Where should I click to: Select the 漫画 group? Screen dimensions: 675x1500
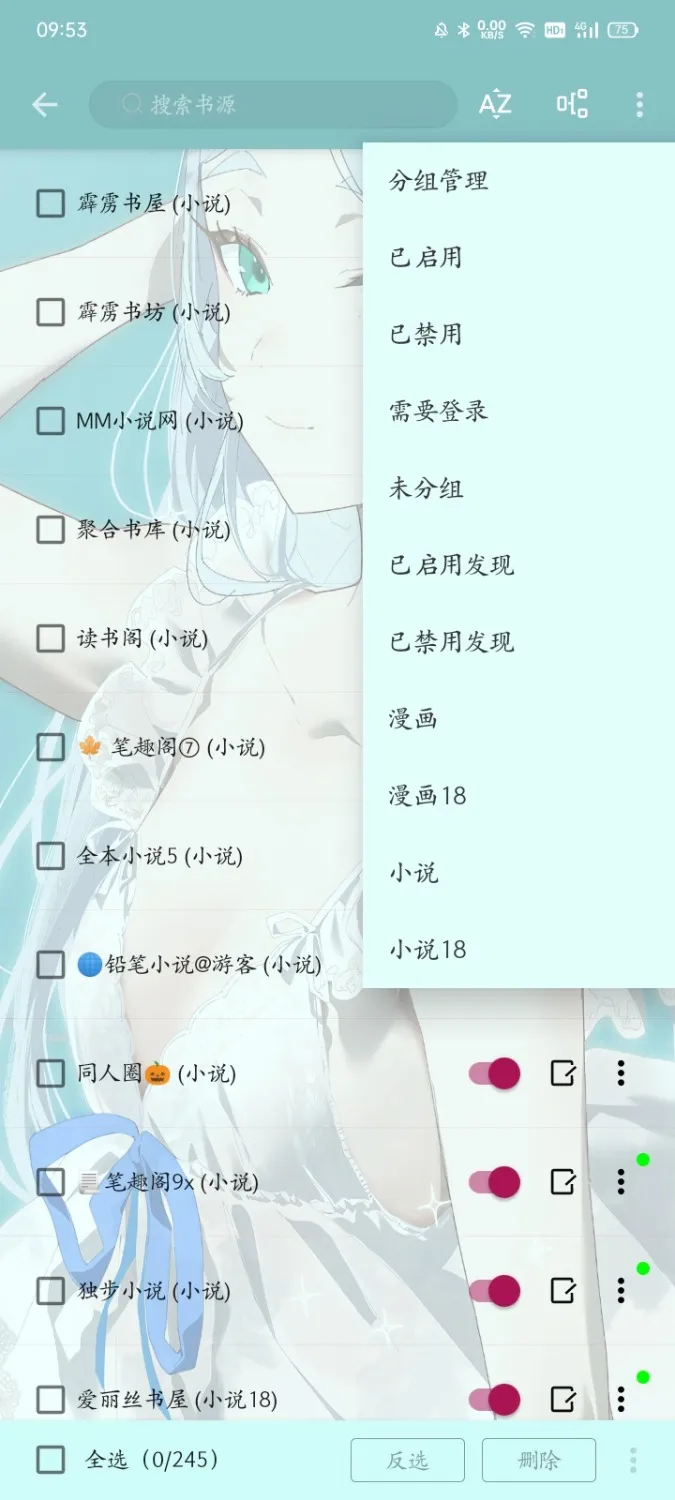click(x=413, y=719)
